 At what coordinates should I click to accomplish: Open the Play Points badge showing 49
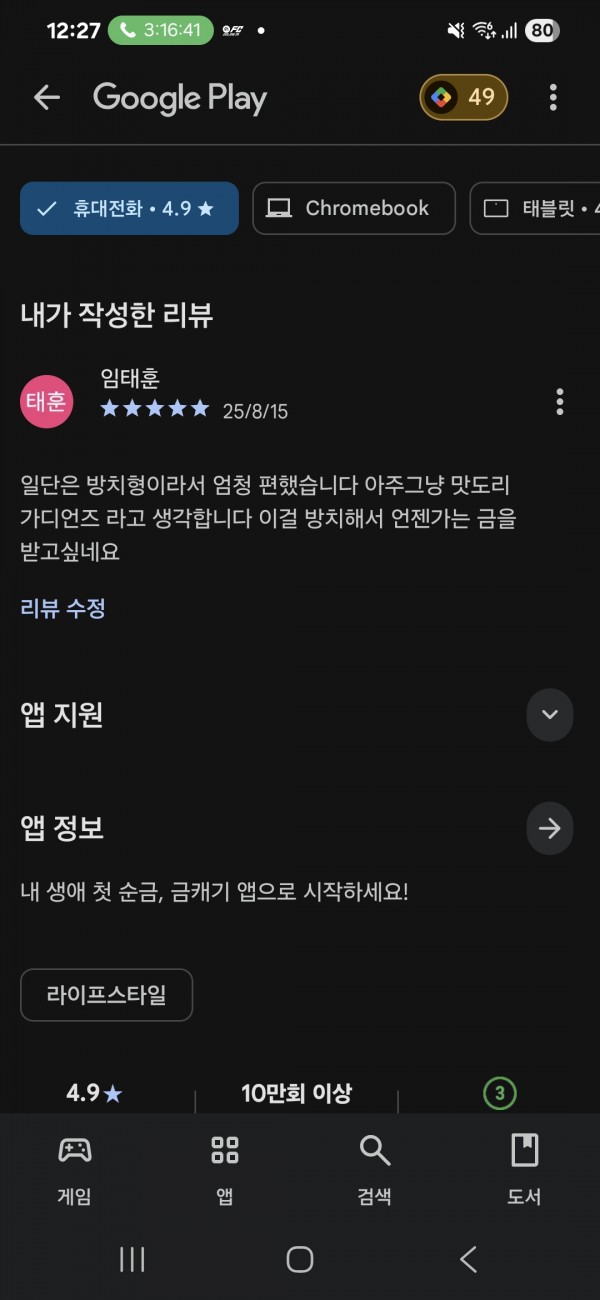464,97
